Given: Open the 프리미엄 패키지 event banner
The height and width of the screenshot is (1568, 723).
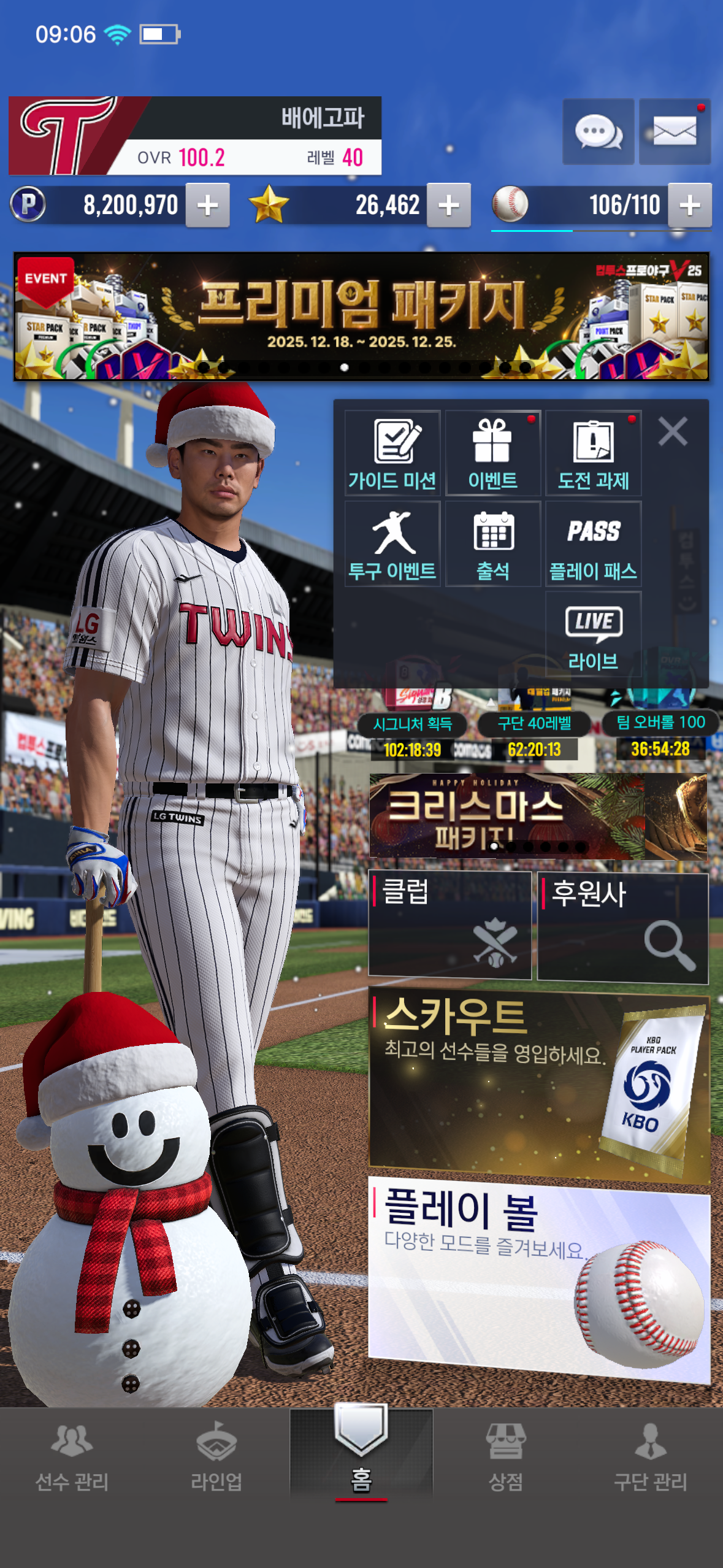Looking at the screenshot, I should (361, 316).
